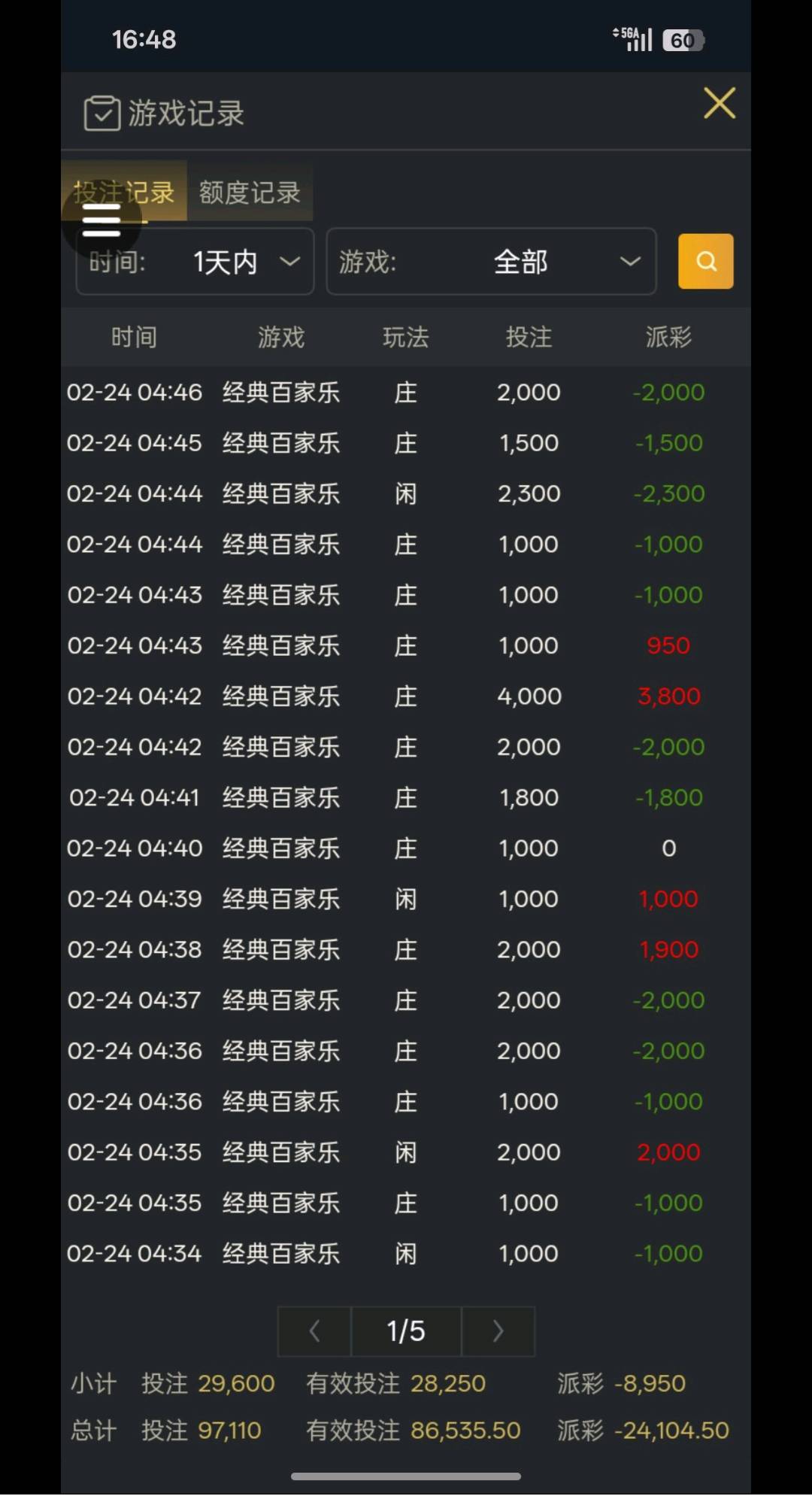812x1496 pixels.
Task: Select the 投注记录 tab
Action: coord(126,193)
